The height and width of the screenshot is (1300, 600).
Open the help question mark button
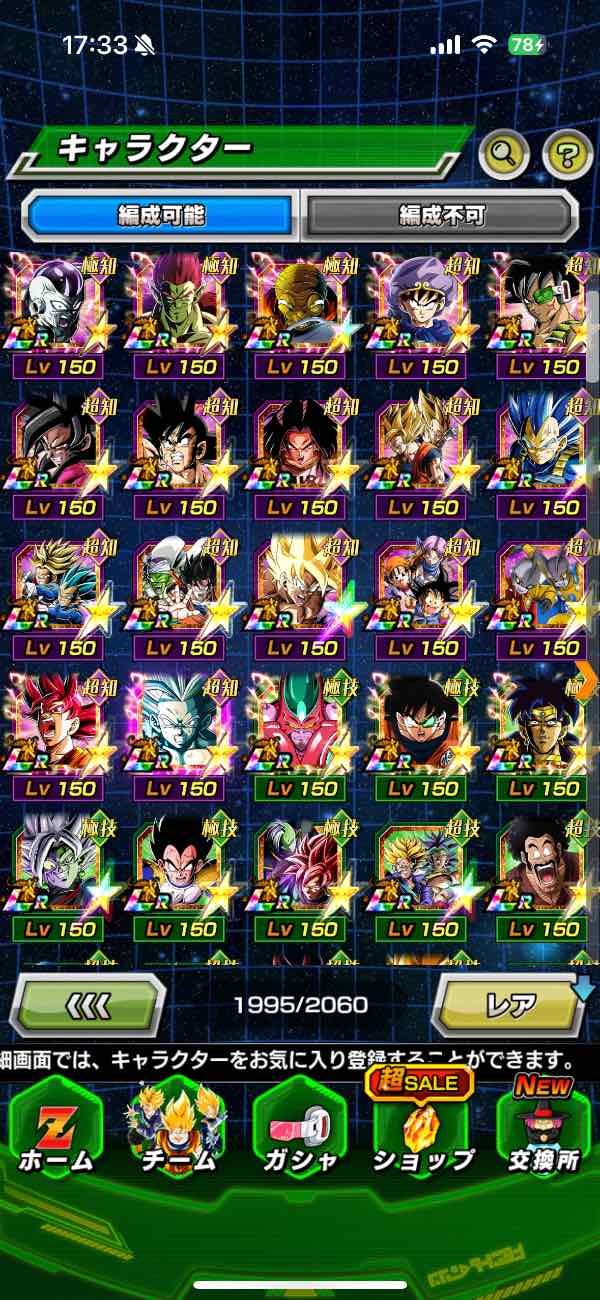(x=567, y=153)
